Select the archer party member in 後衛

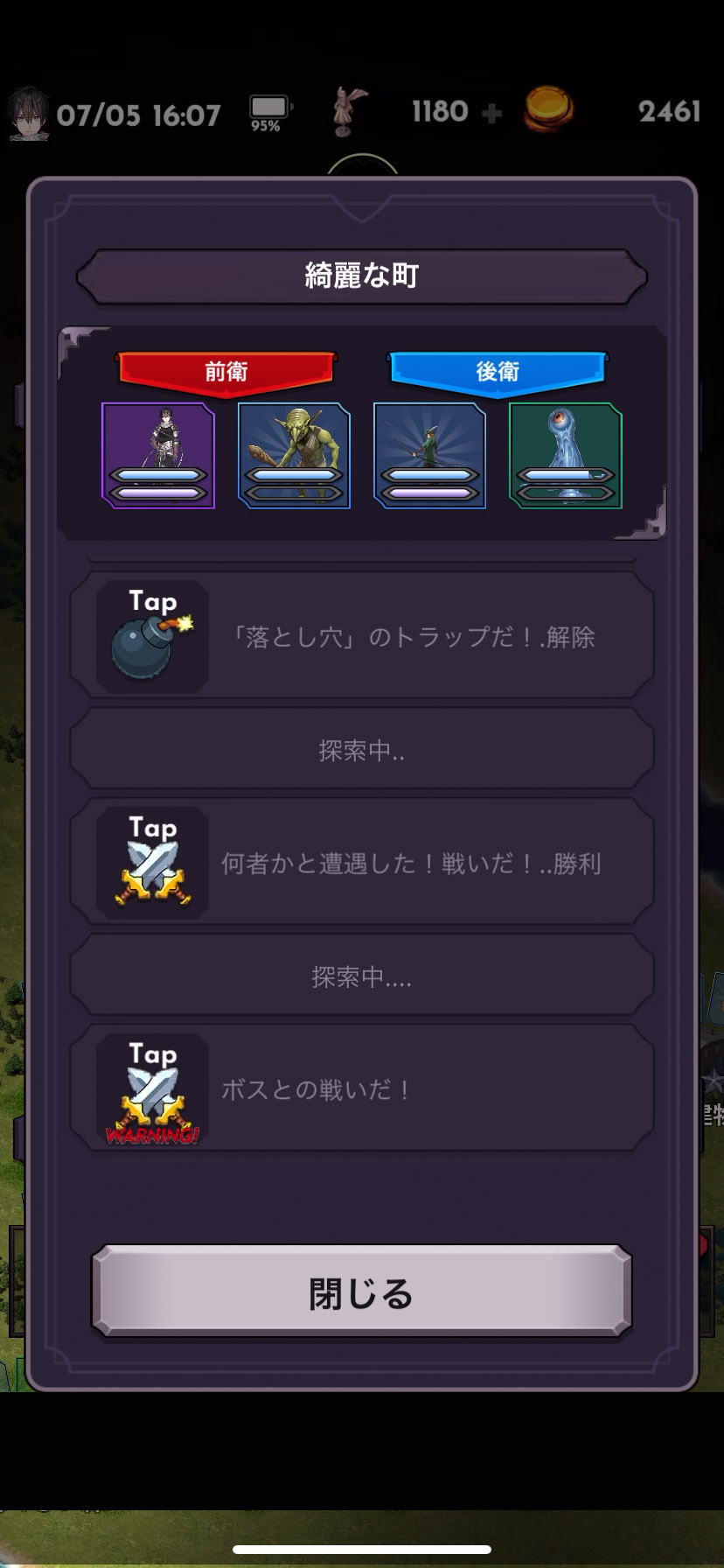coord(429,455)
